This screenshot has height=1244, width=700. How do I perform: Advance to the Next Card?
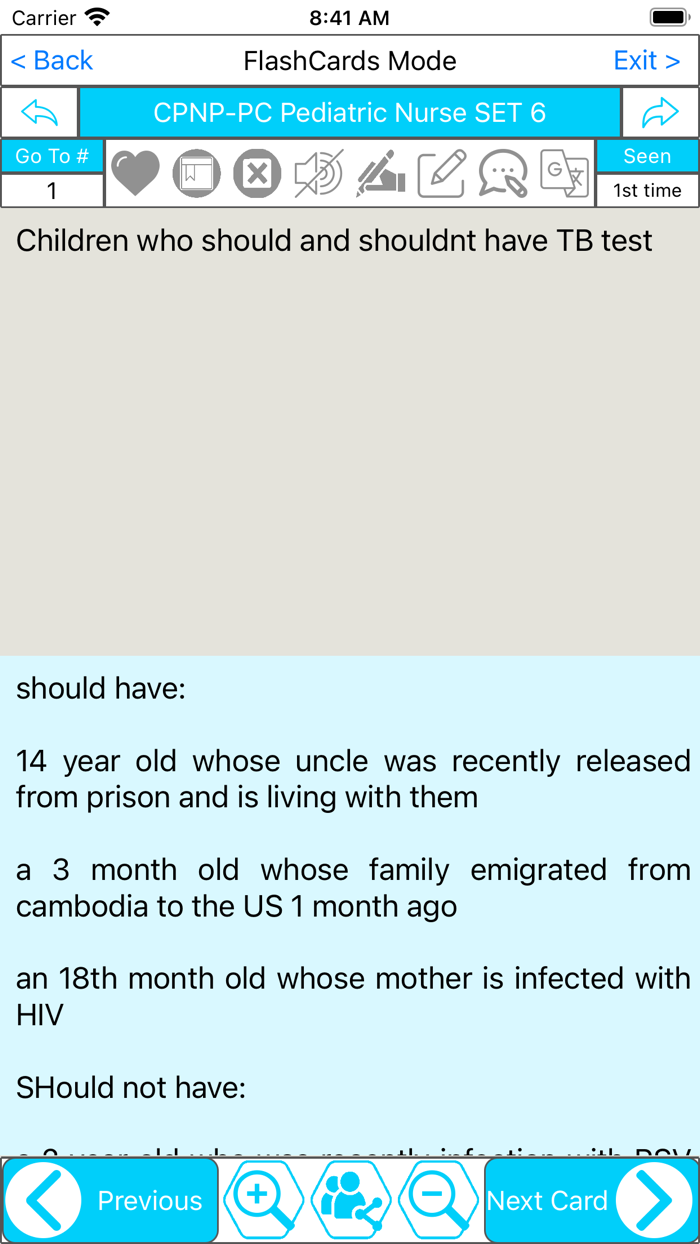590,1200
